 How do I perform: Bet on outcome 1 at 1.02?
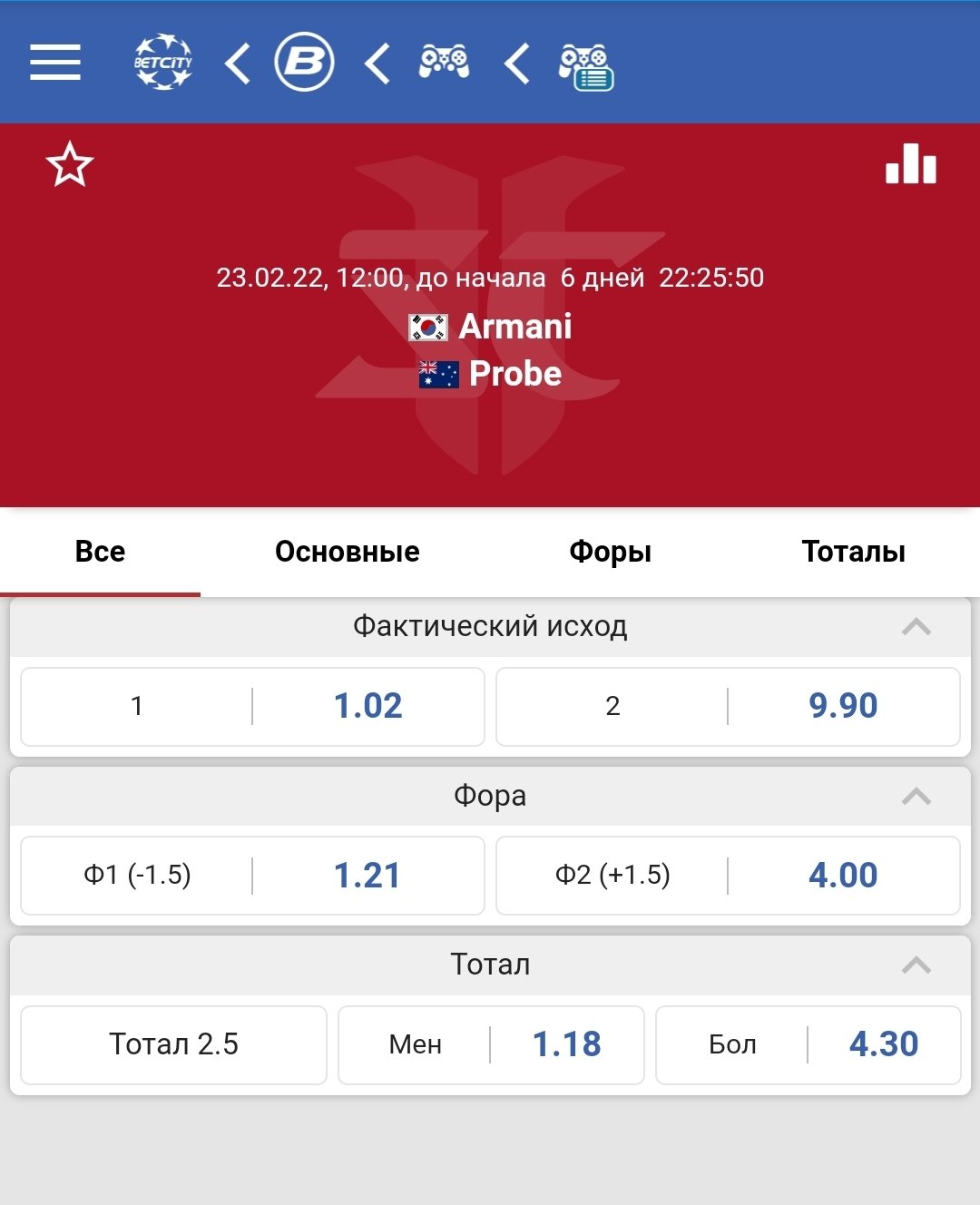[x=252, y=707]
